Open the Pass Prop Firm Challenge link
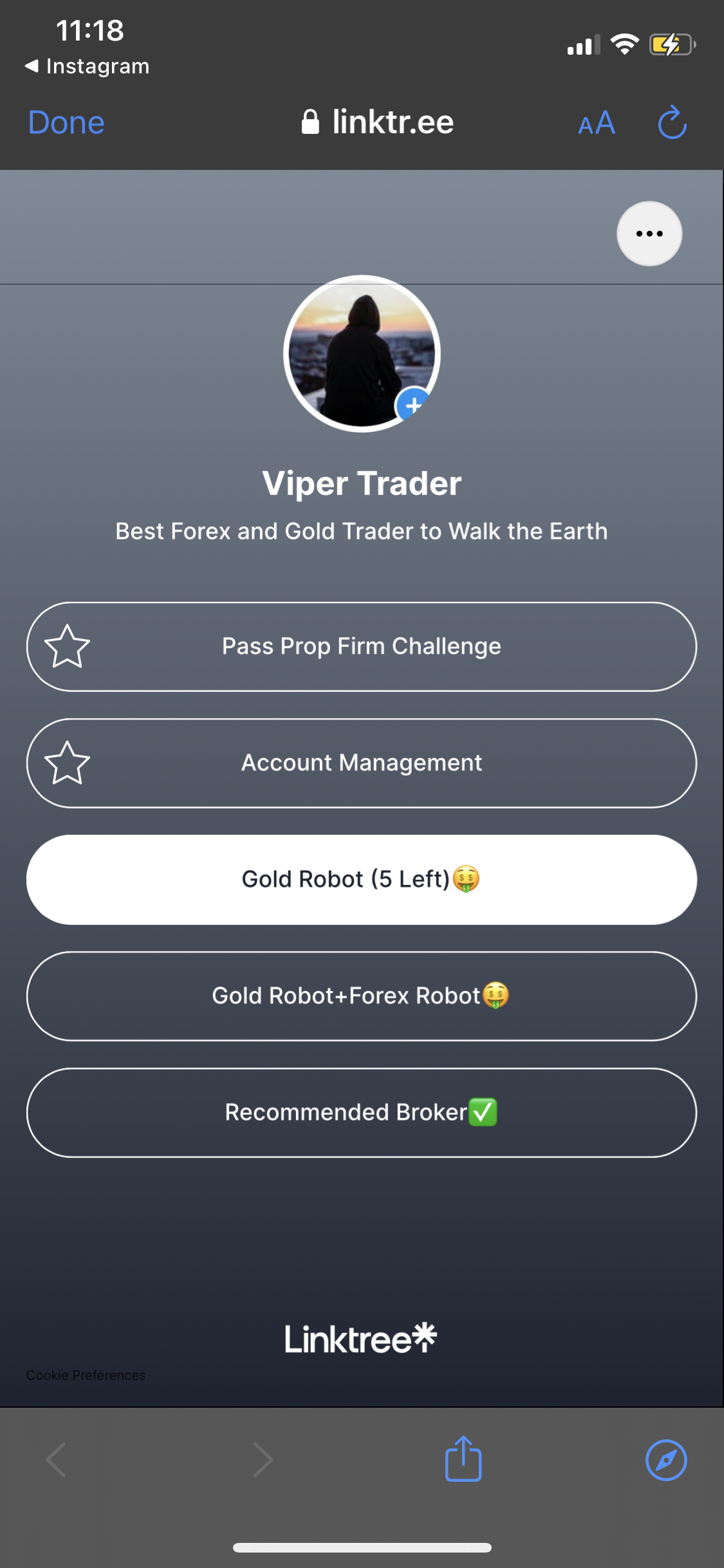This screenshot has height=1568, width=724. pyautogui.click(x=361, y=646)
